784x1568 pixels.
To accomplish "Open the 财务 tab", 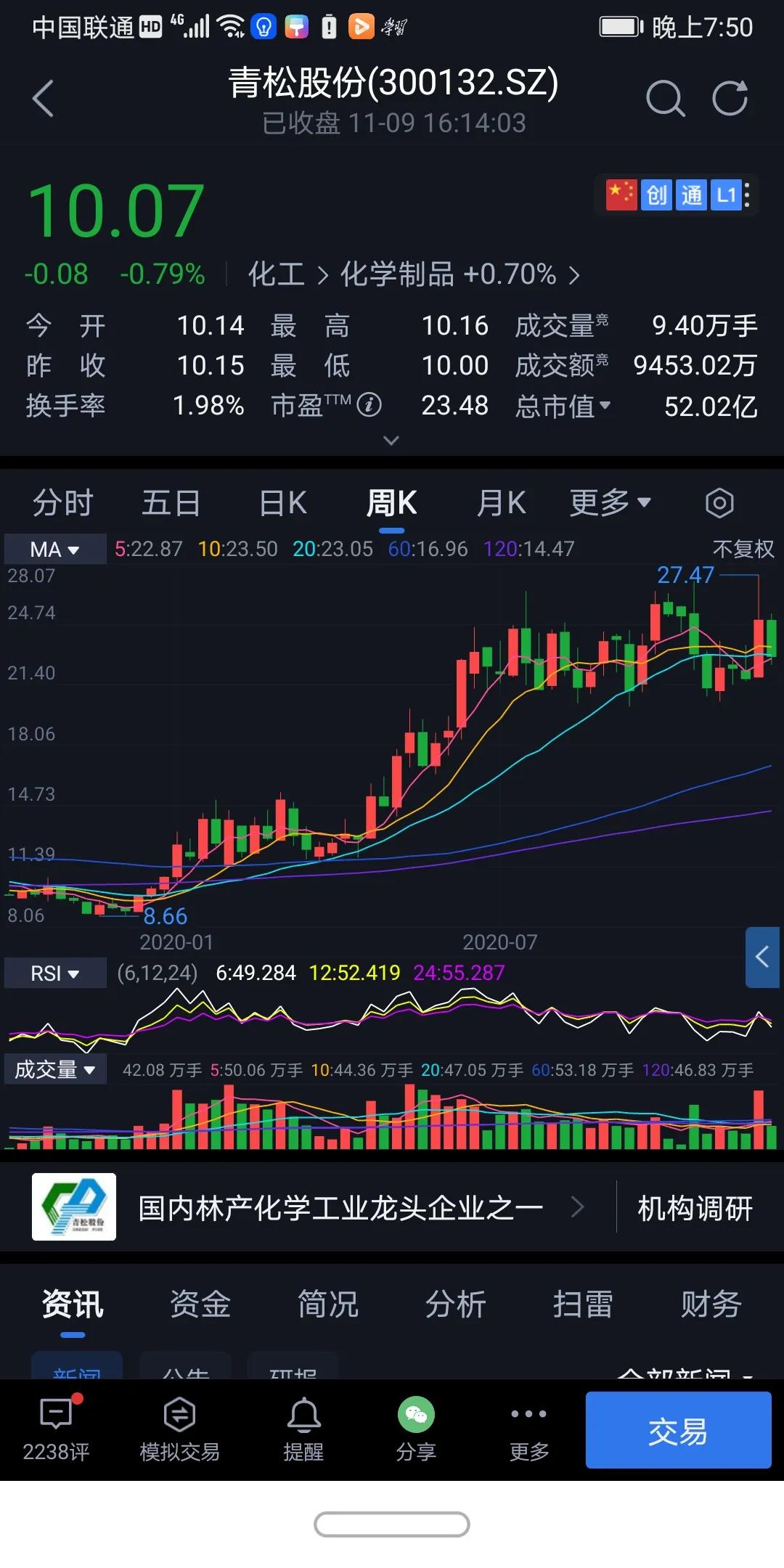I will pyautogui.click(x=711, y=1304).
